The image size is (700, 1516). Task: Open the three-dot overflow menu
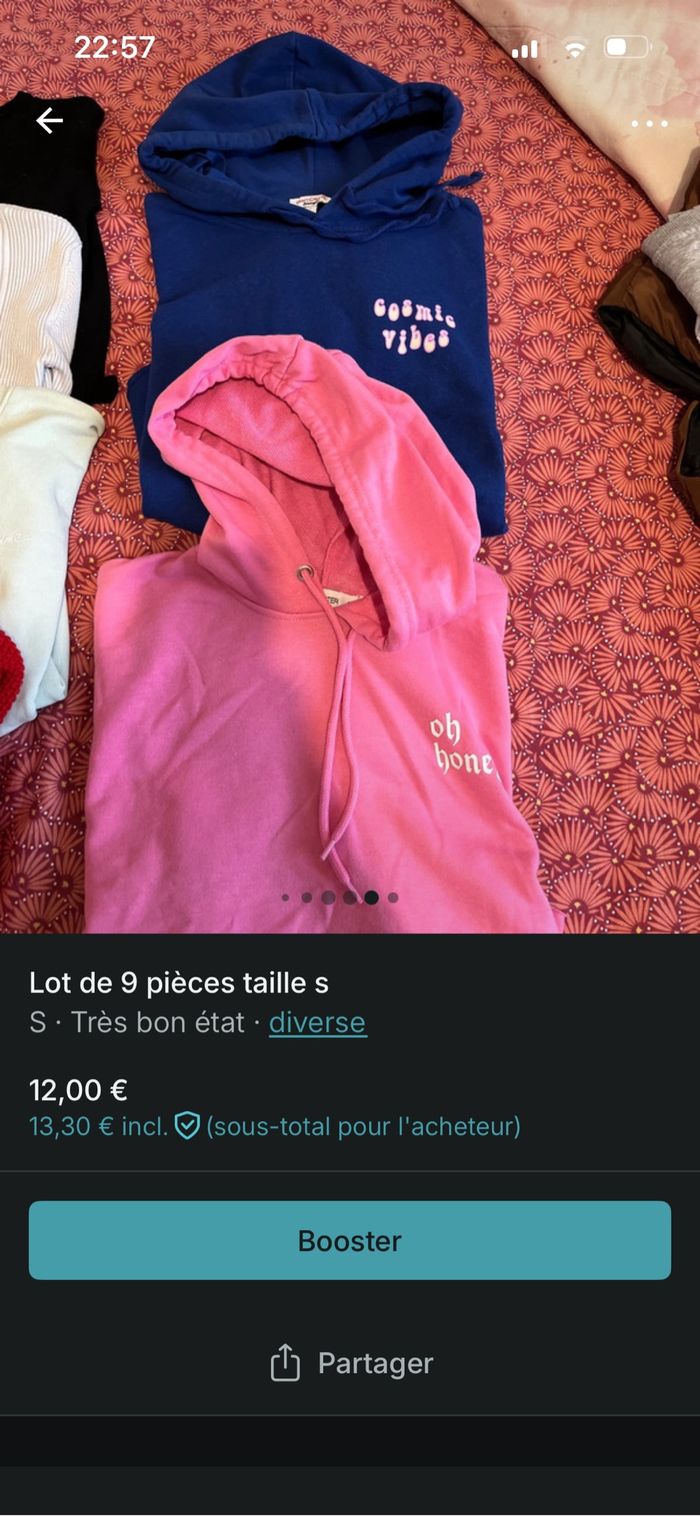649,124
